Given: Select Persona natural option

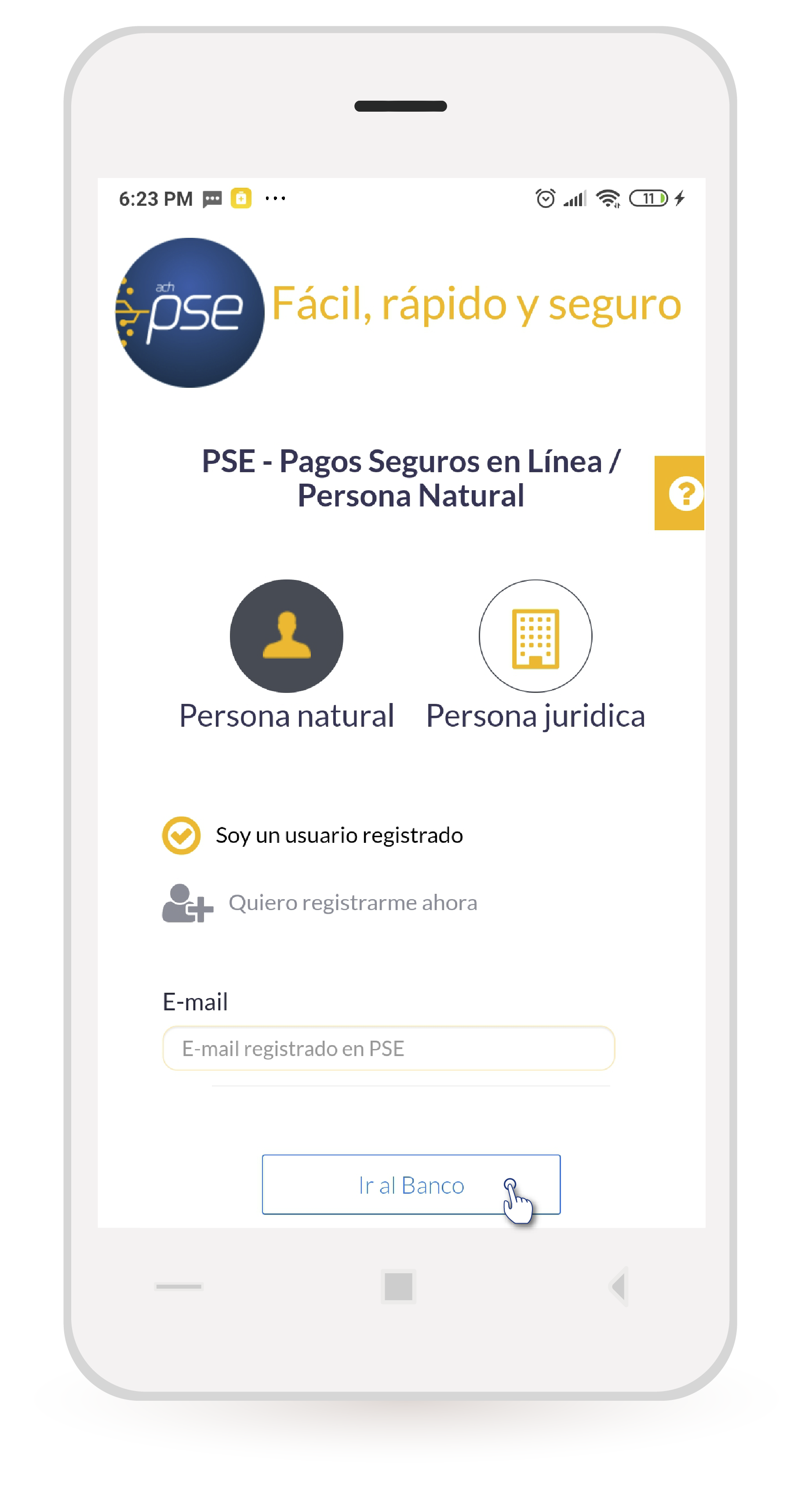Looking at the screenshot, I should point(286,636).
